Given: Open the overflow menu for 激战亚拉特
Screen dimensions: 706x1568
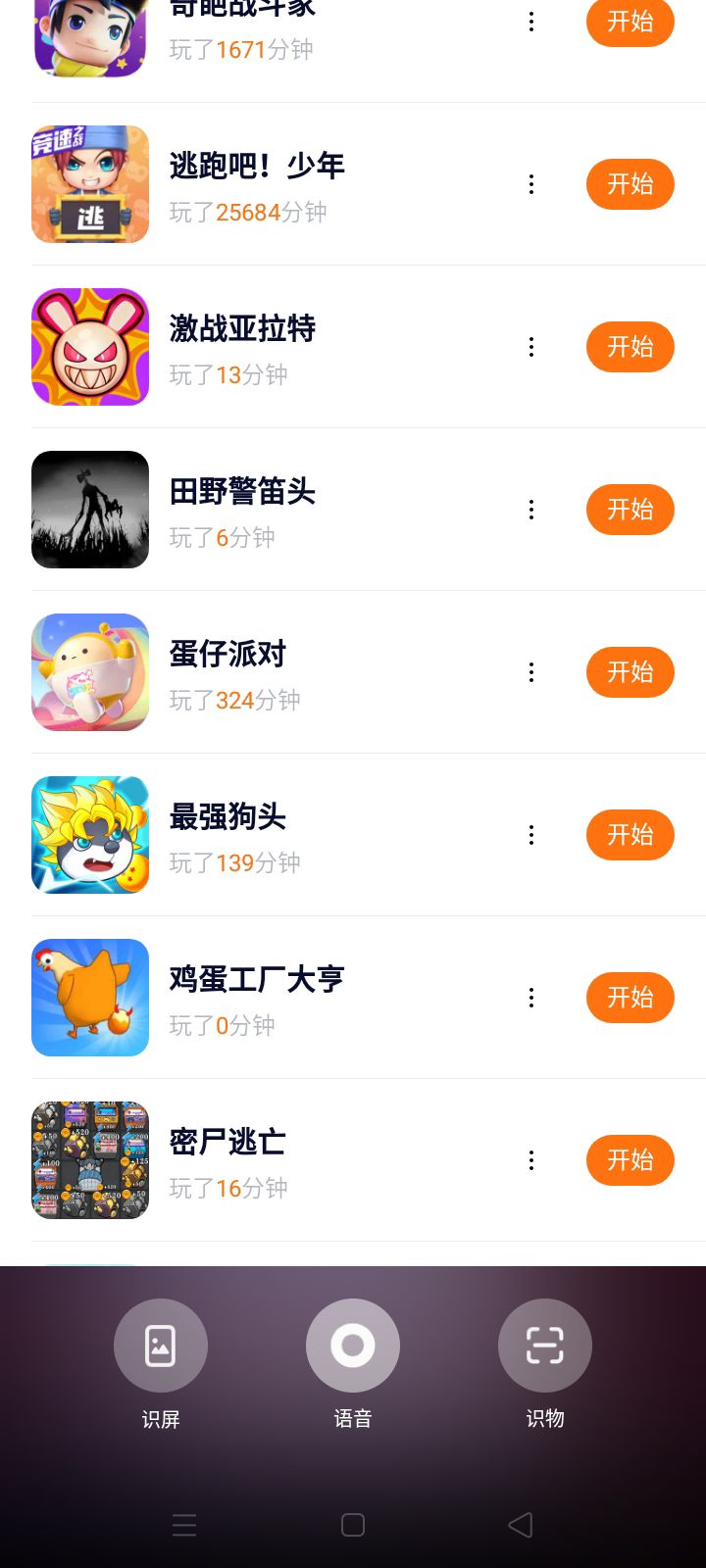Looking at the screenshot, I should 531,347.
